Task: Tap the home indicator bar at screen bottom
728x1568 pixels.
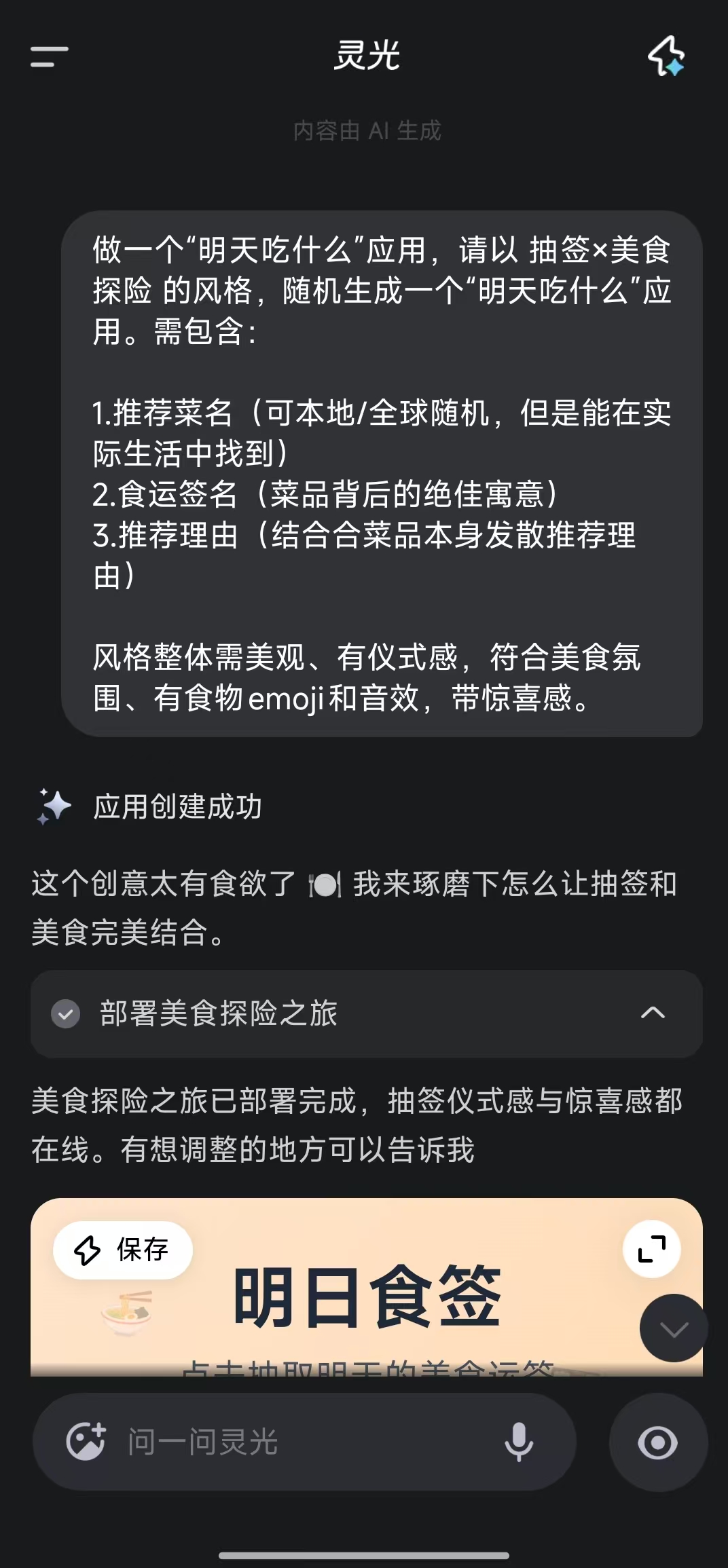Action: tap(364, 1554)
